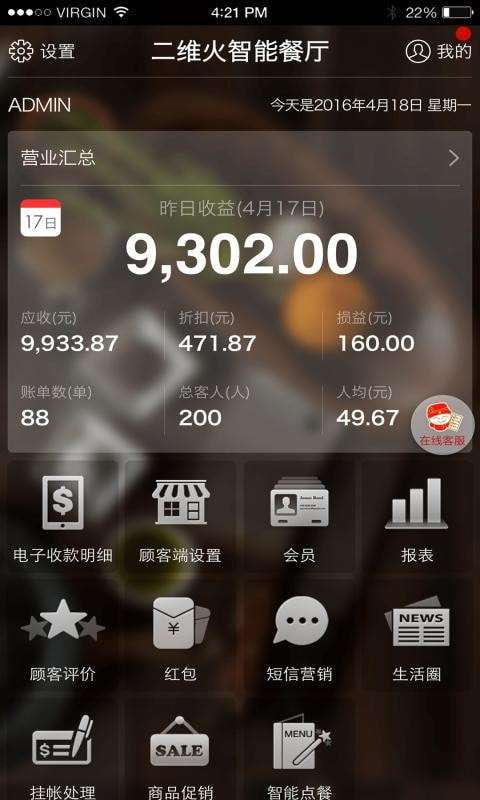Open 商品促销 sale tile
The height and width of the screenshot is (800, 480).
[x=180, y=750]
